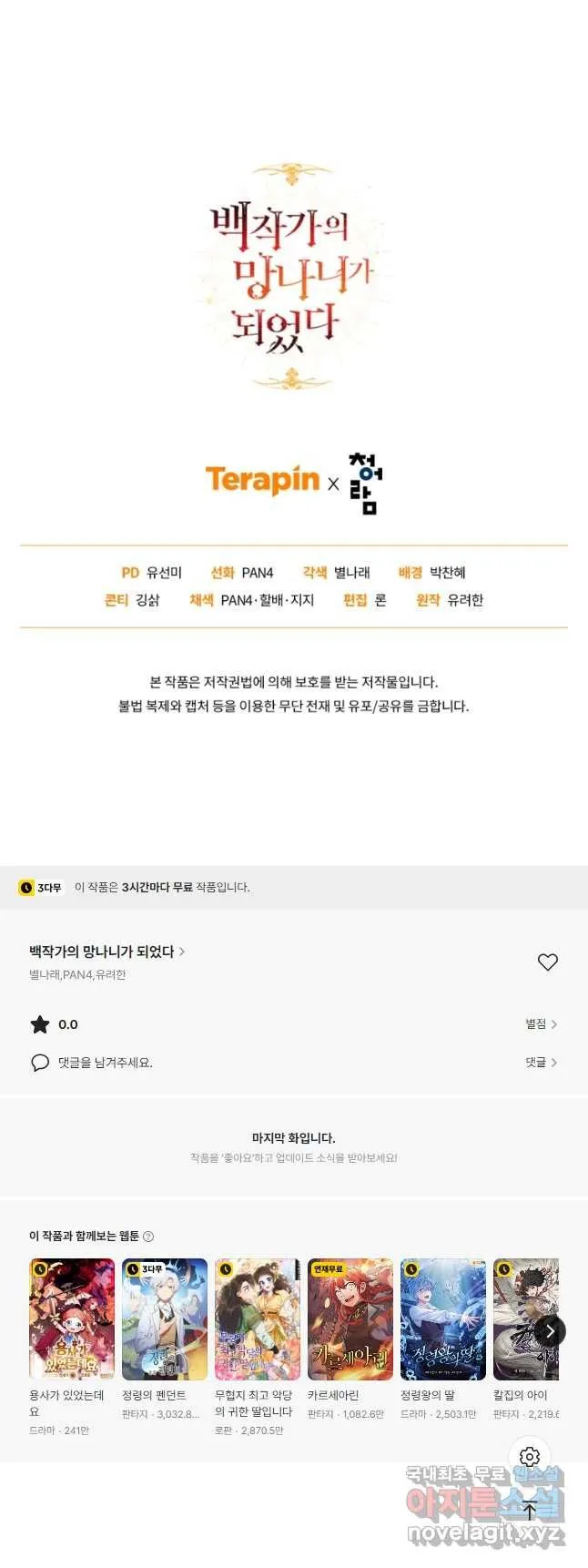Open the 댓글 comments page
Screen dimensions: 588x1568
[x=541, y=1063]
